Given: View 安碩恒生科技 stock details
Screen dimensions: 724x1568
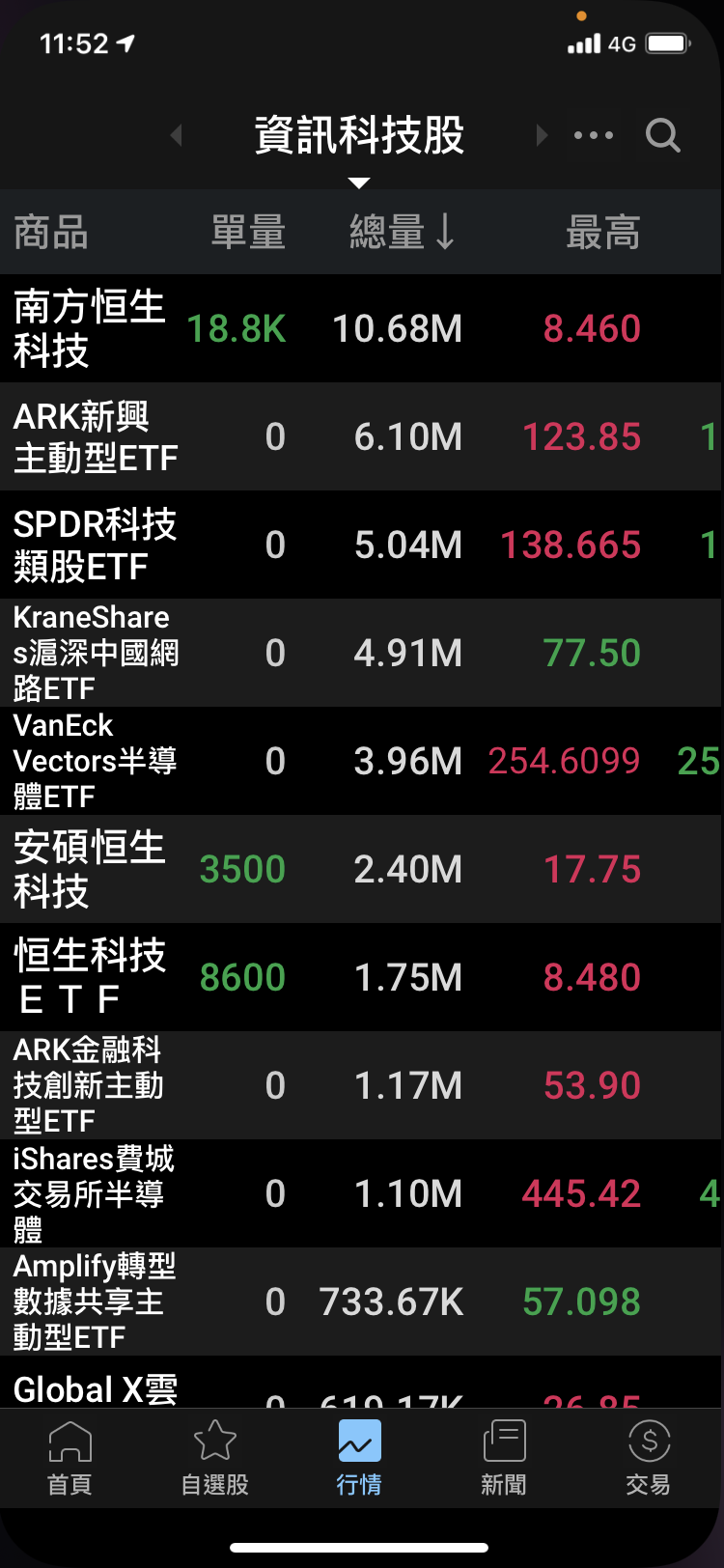Looking at the screenshot, I should (x=90, y=870).
